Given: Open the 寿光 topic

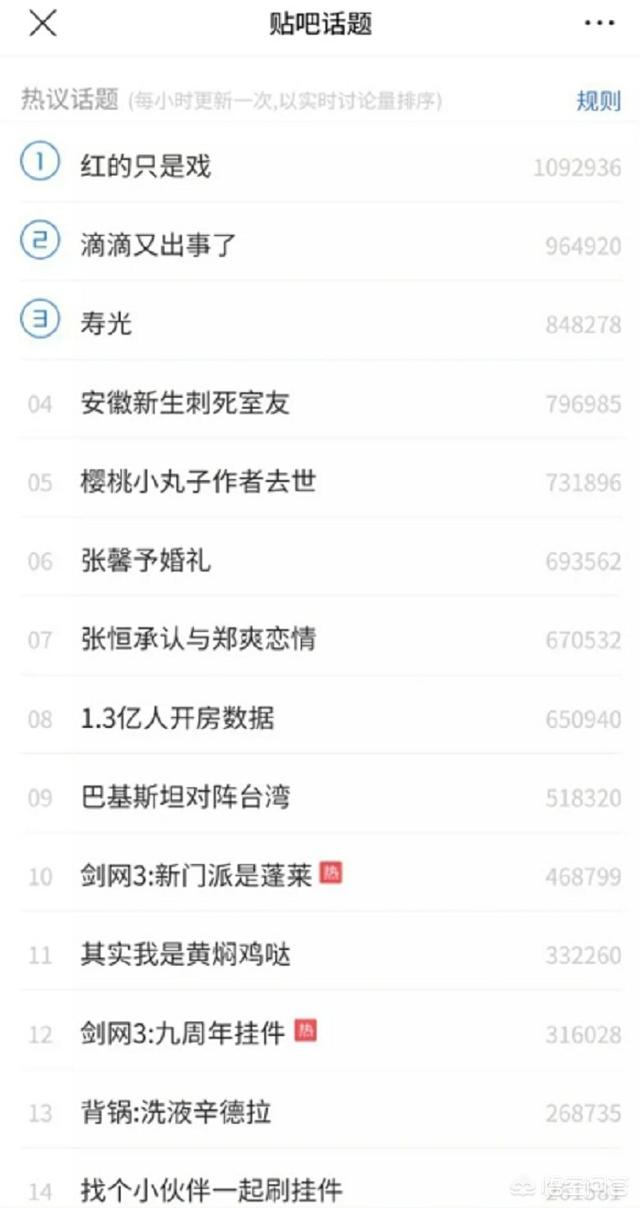Looking at the screenshot, I should 106,324.
